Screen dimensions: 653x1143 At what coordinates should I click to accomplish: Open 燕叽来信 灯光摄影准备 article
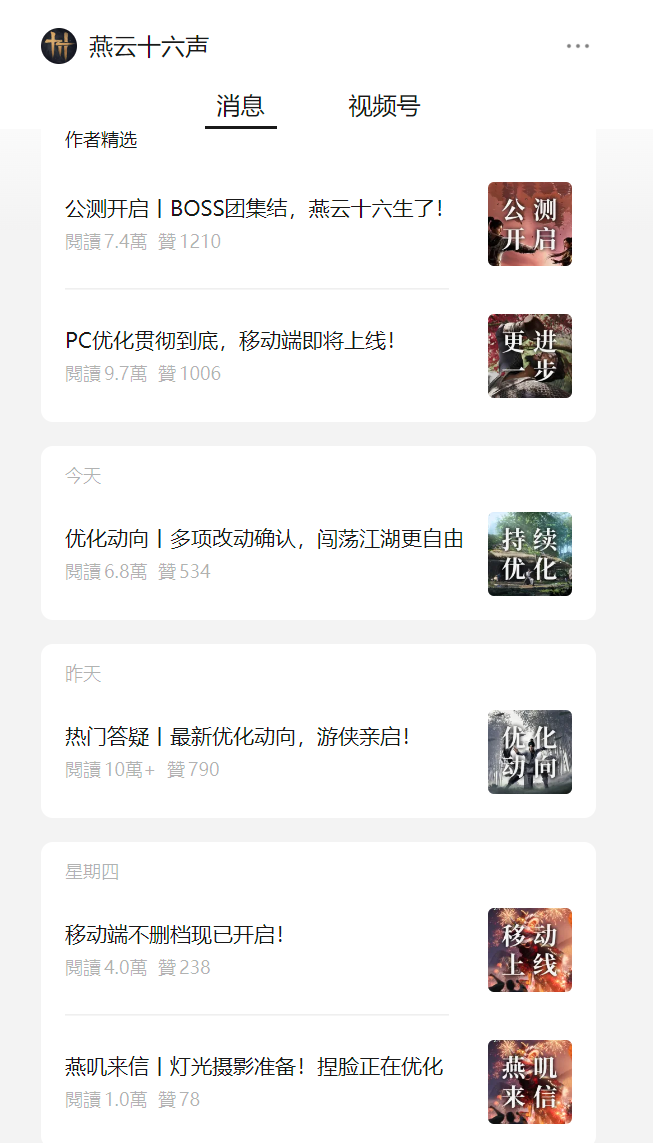[254, 1067]
